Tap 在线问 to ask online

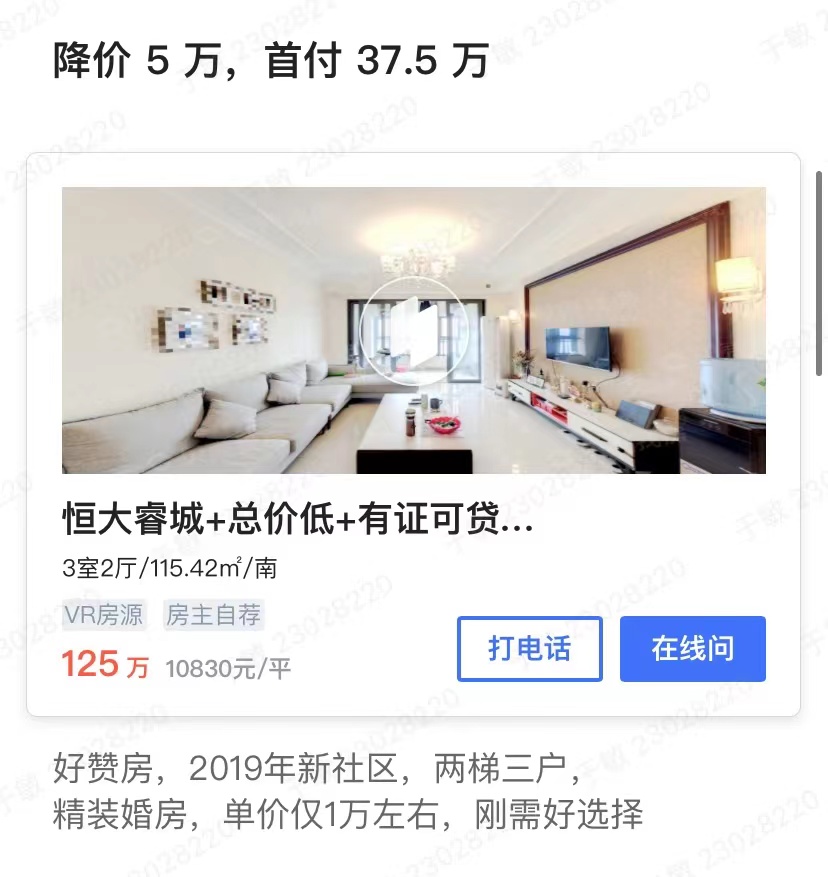click(693, 649)
